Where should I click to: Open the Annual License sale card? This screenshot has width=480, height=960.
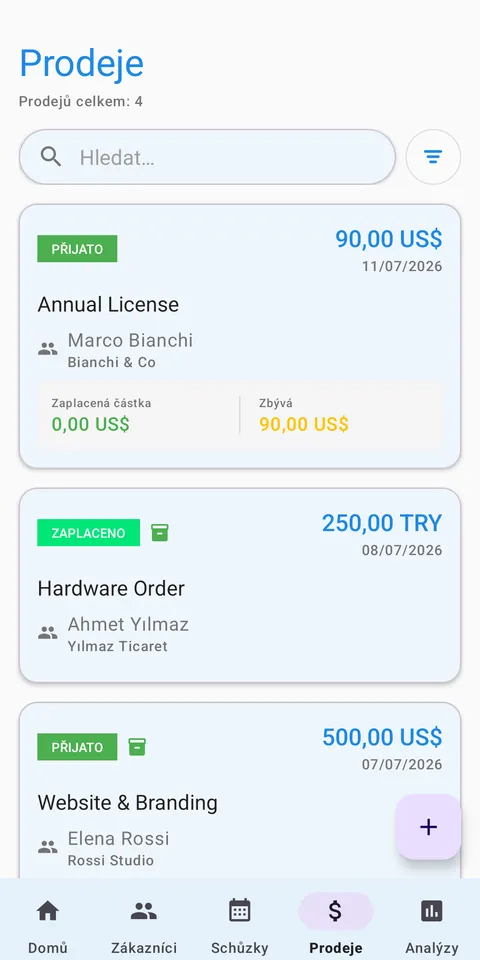point(240,336)
